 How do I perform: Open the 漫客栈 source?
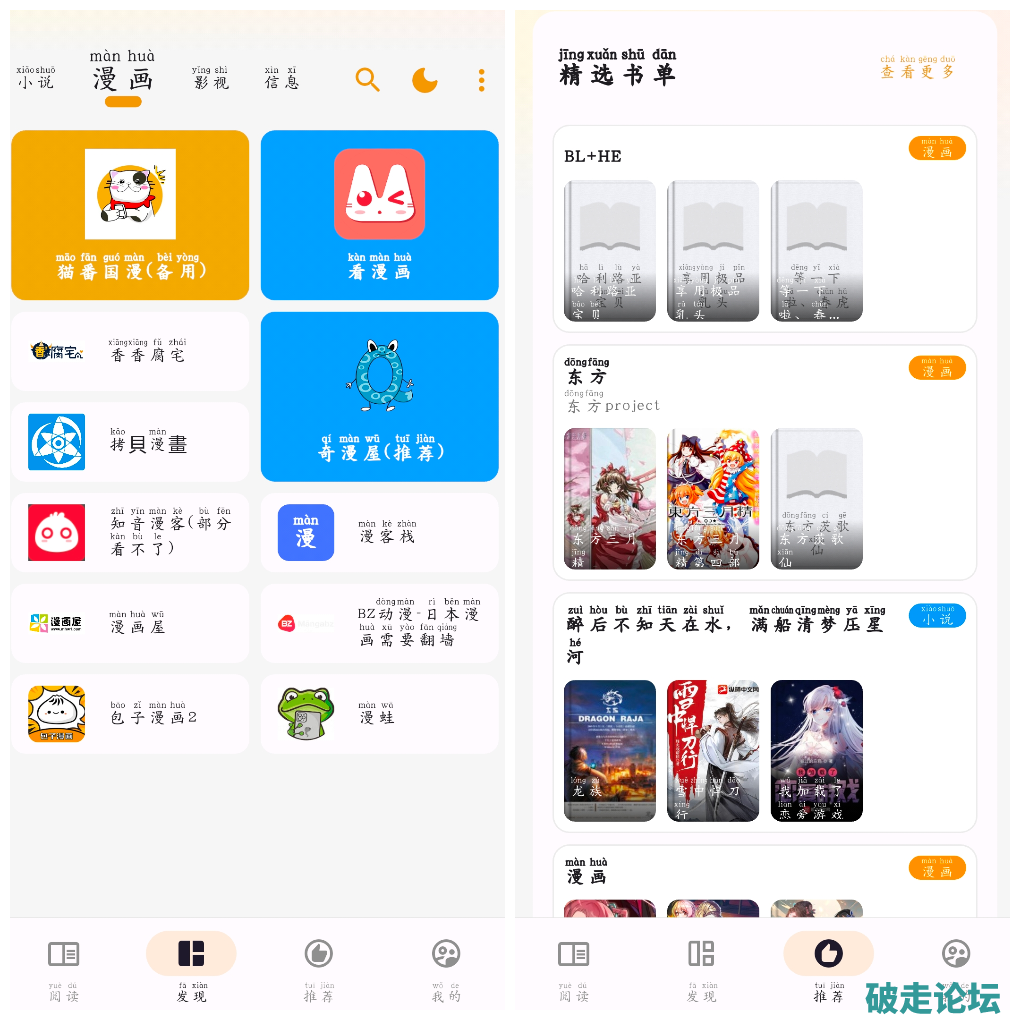[x=379, y=533]
